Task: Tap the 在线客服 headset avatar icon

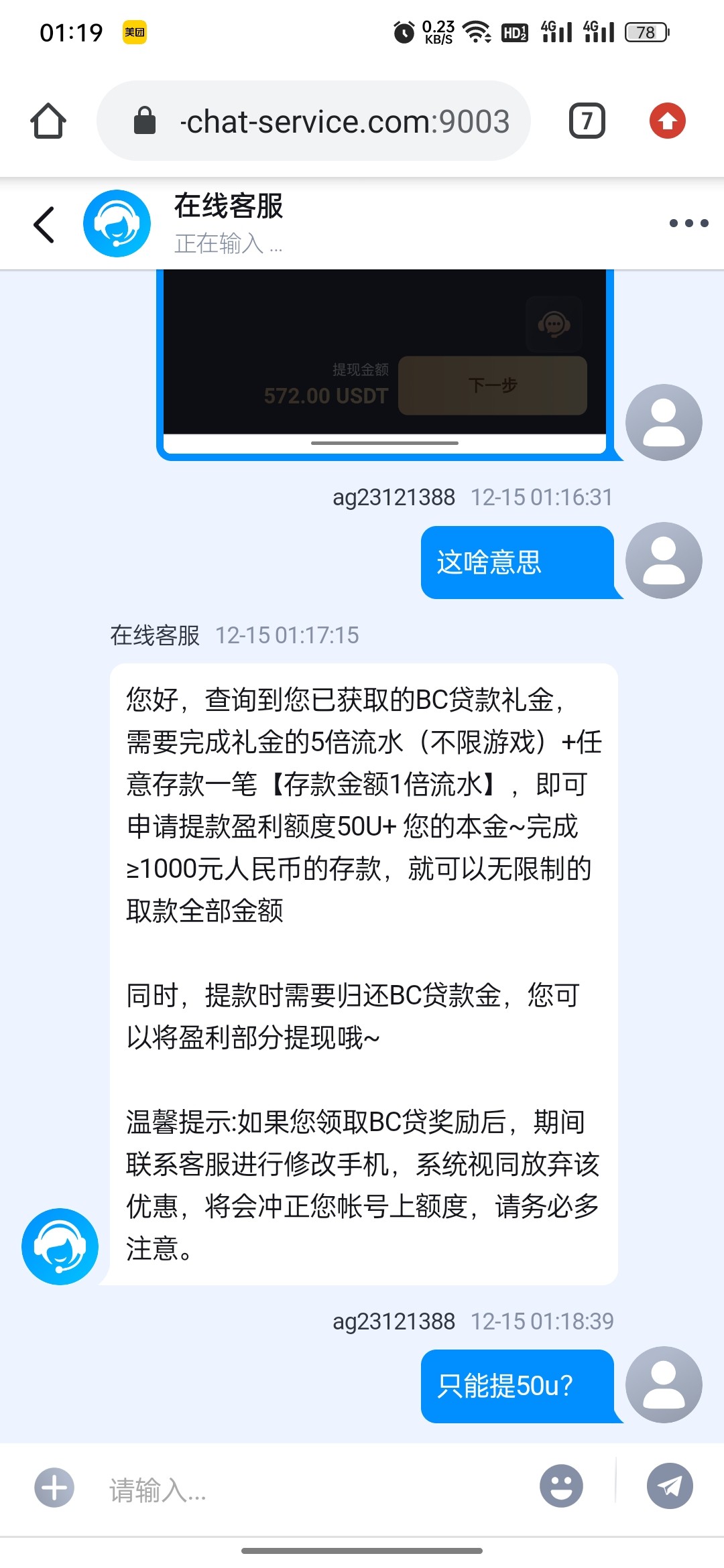Action: pos(116,224)
